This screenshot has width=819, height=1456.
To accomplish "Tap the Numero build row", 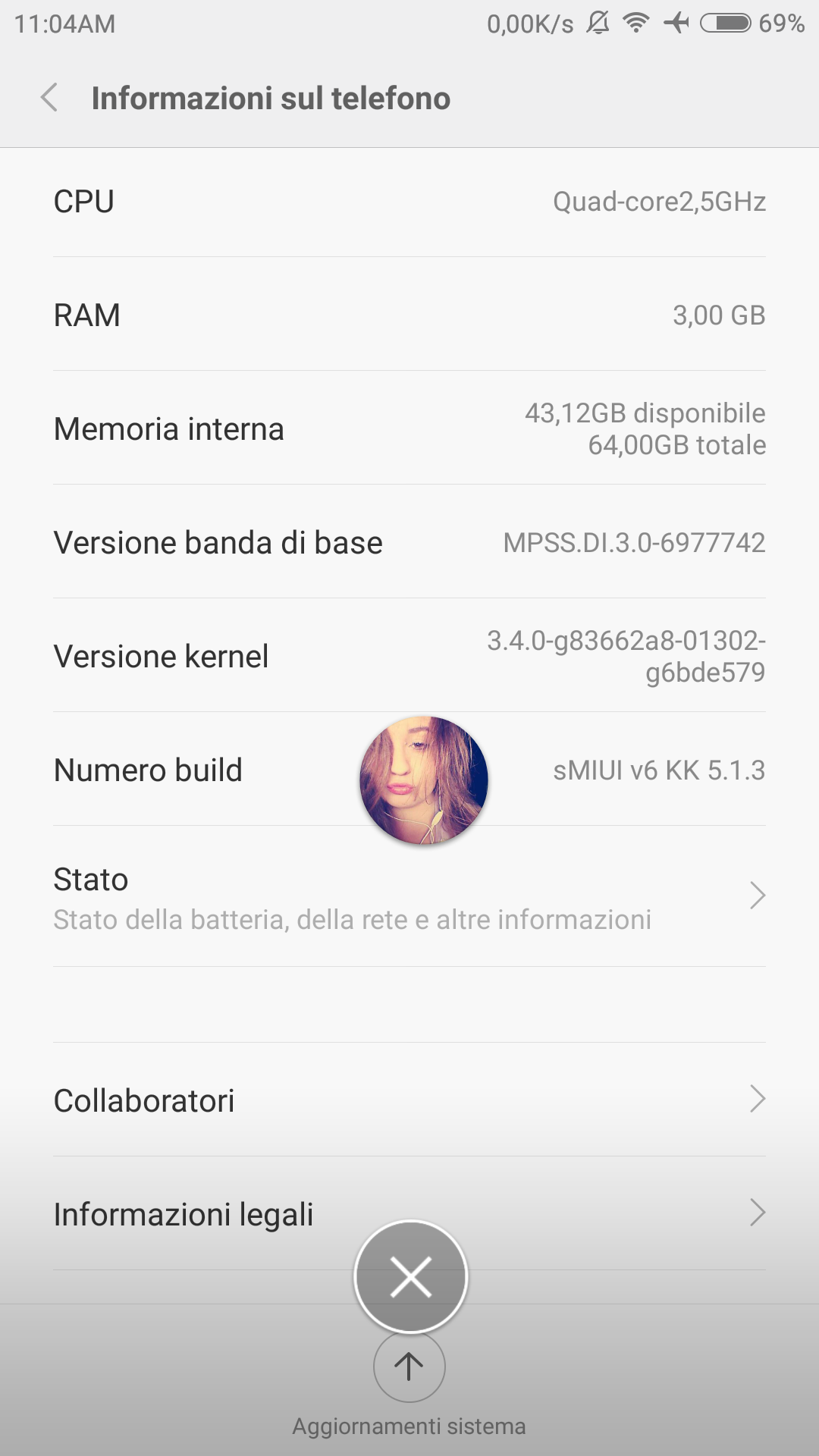I will [x=409, y=770].
